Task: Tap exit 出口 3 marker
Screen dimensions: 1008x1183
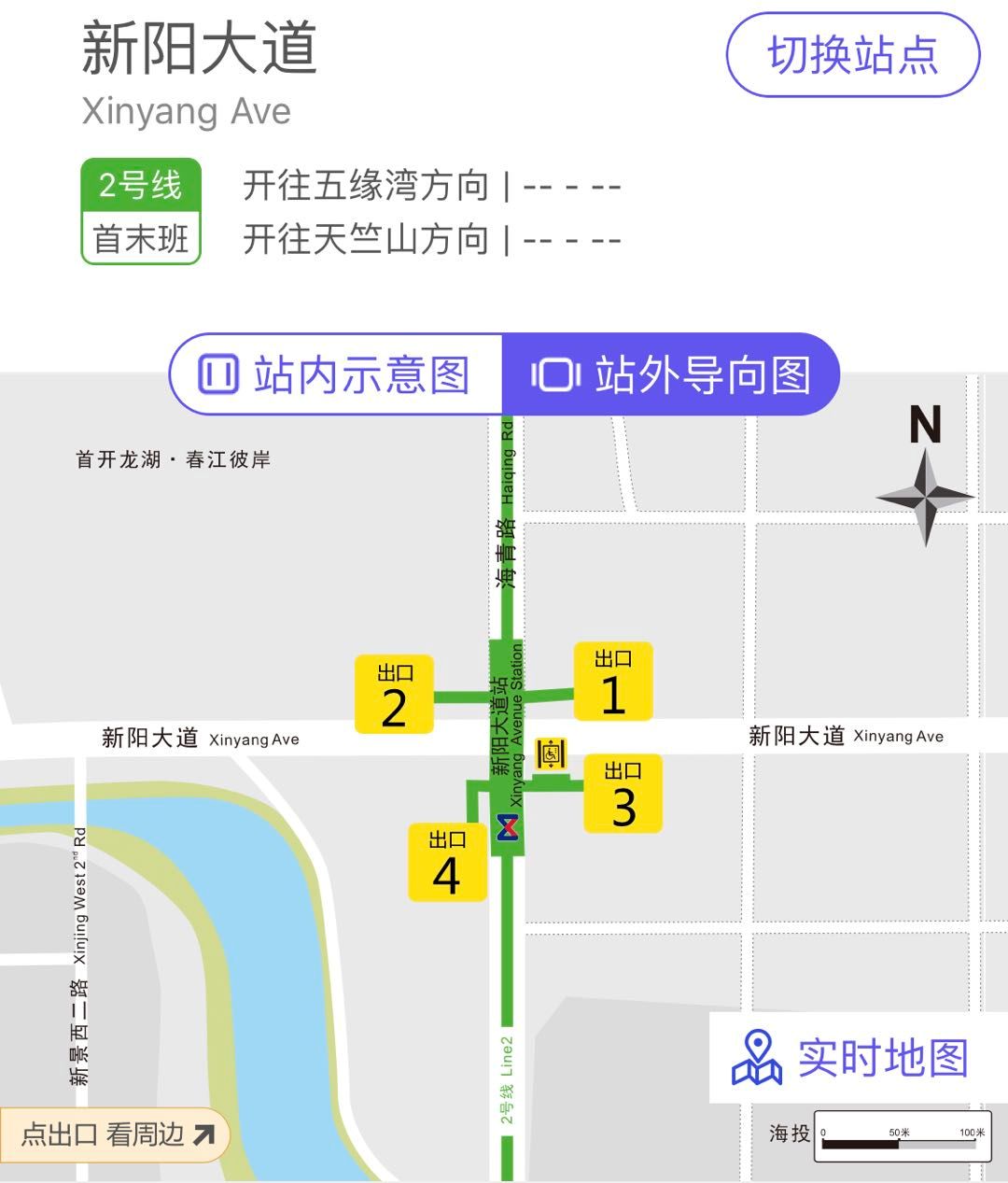Action: 623,794
